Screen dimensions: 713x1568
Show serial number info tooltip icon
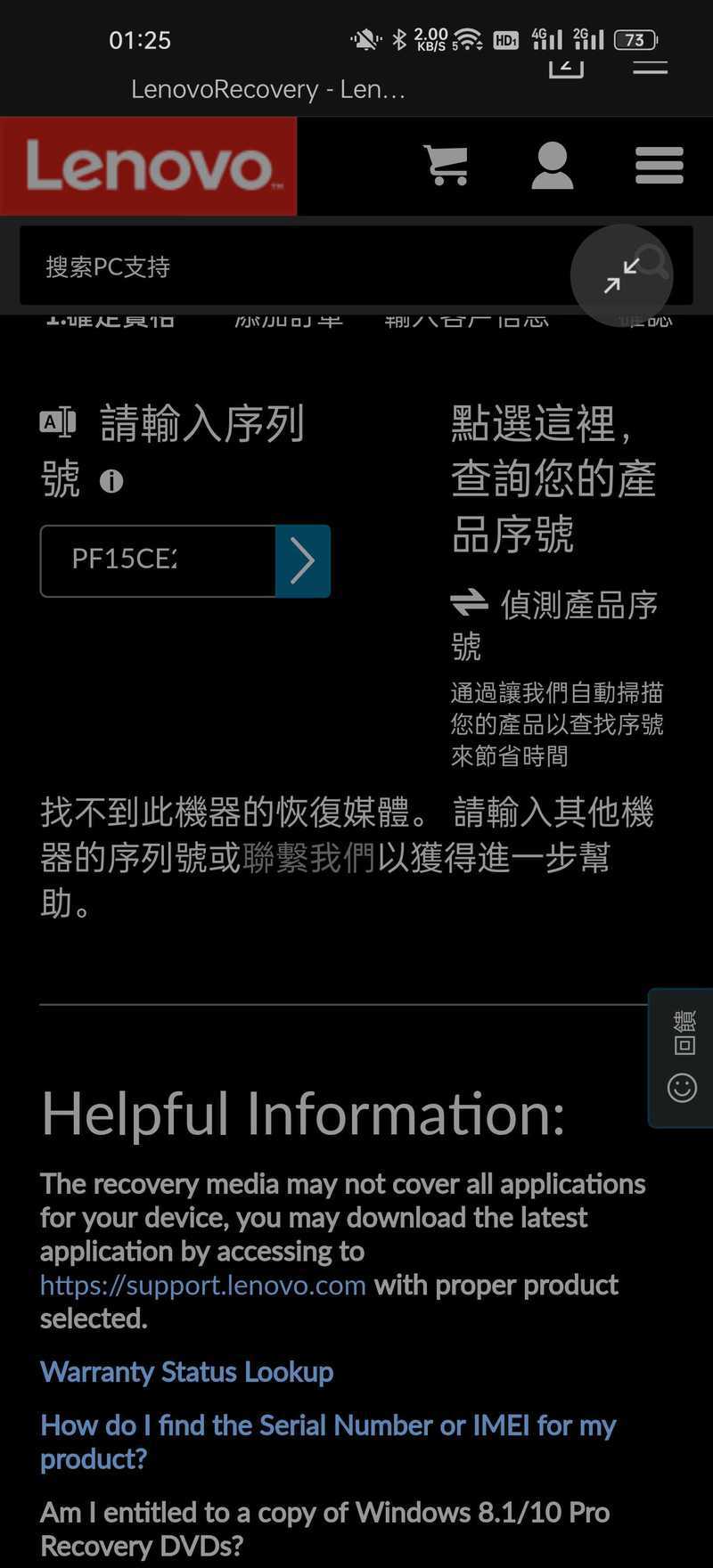(111, 481)
